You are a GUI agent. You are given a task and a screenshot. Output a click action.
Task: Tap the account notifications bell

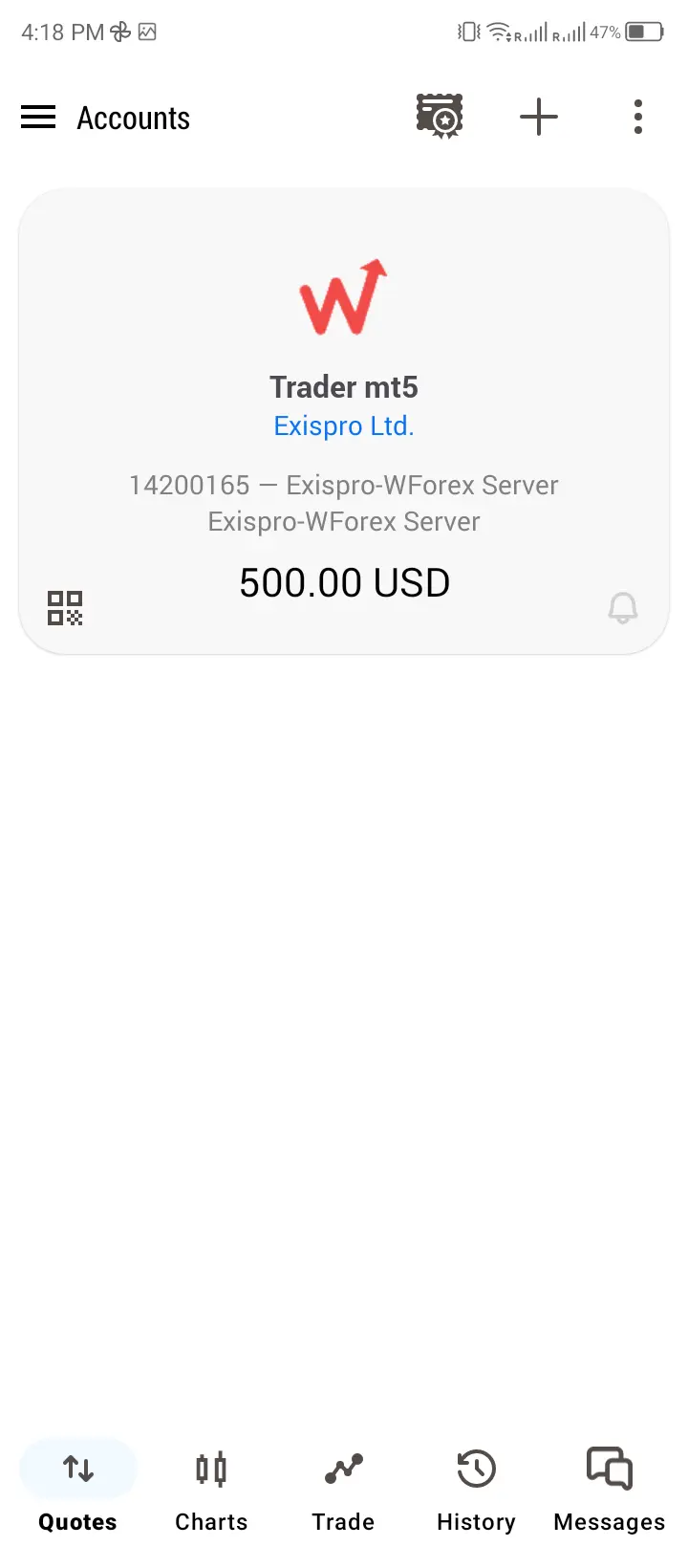pos(623,608)
